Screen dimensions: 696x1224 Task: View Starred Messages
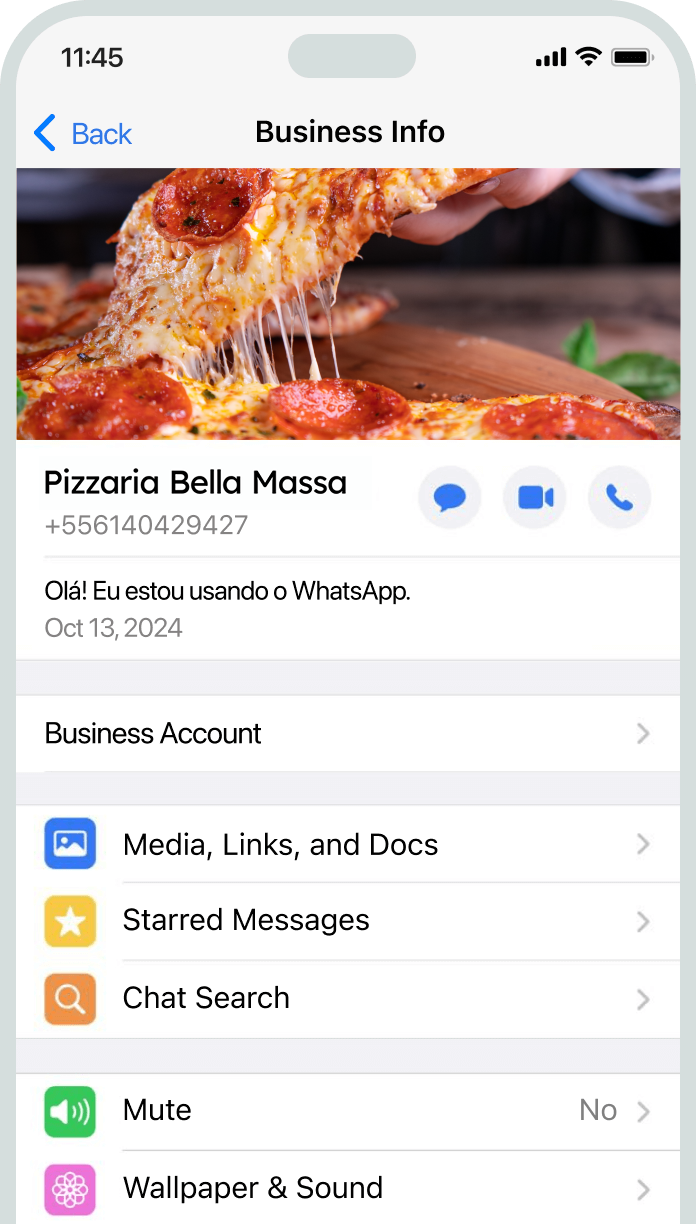(x=347, y=921)
